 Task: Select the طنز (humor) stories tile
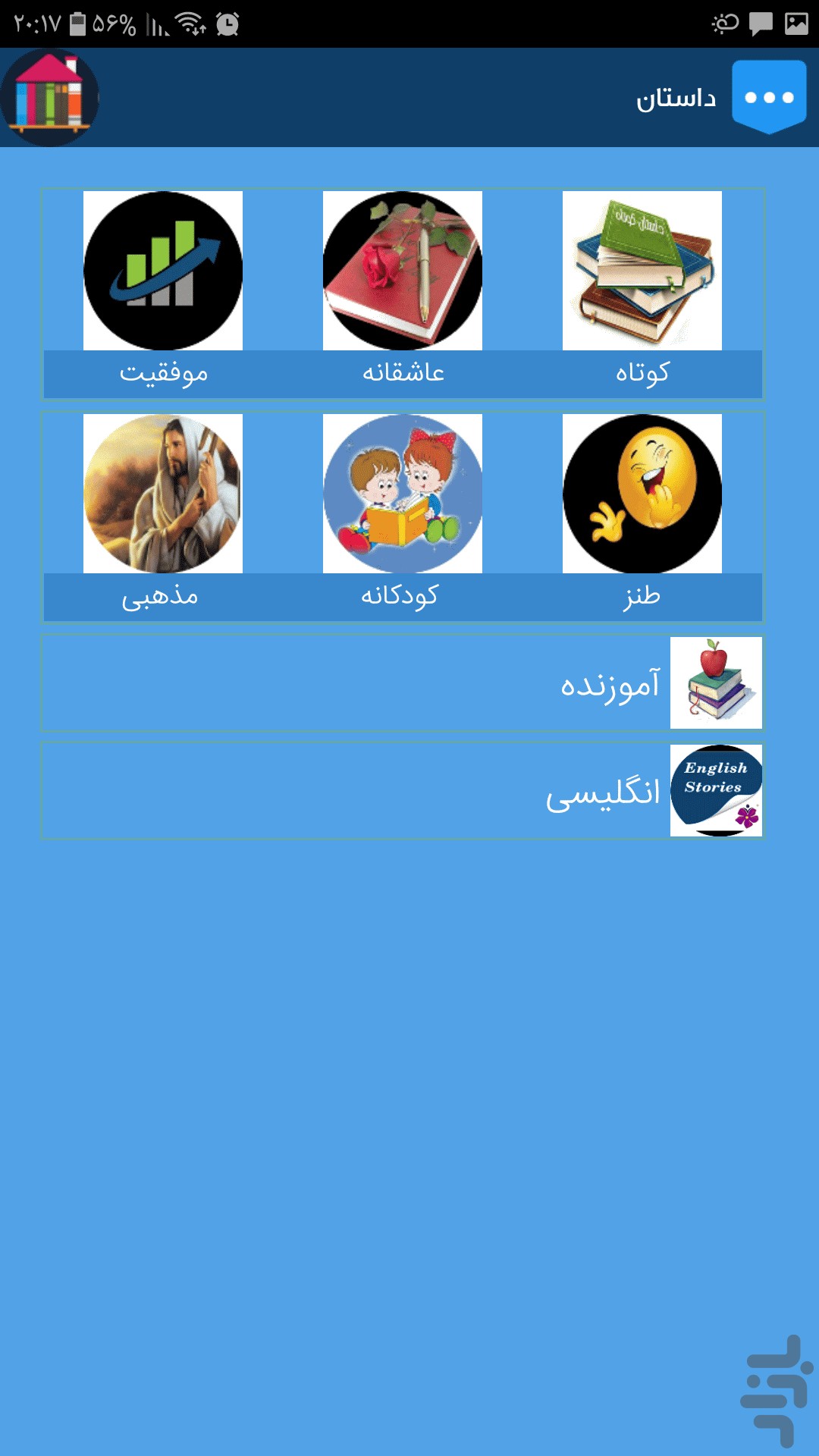coord(642,517)
